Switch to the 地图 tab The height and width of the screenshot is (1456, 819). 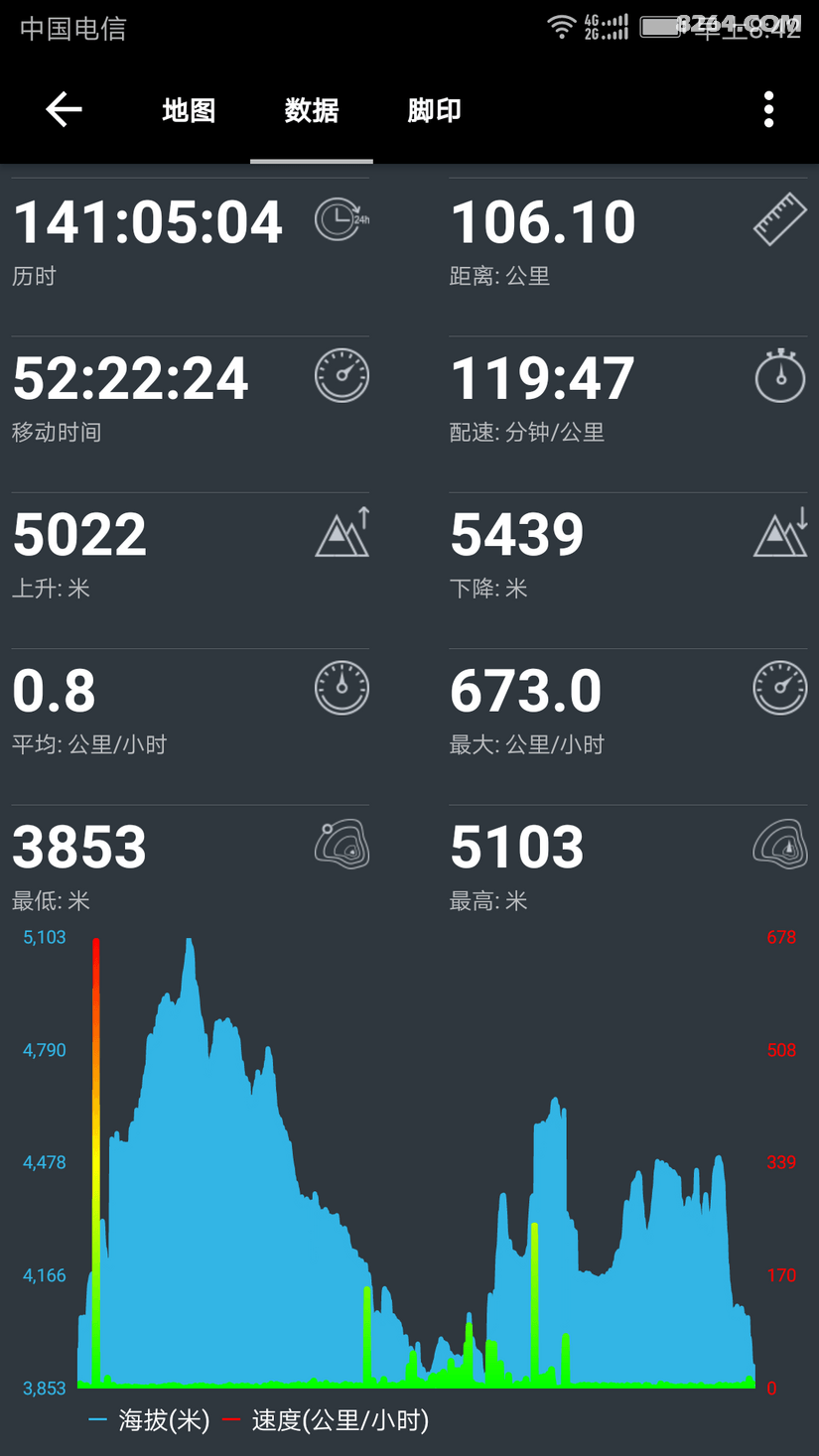[189, 110]
